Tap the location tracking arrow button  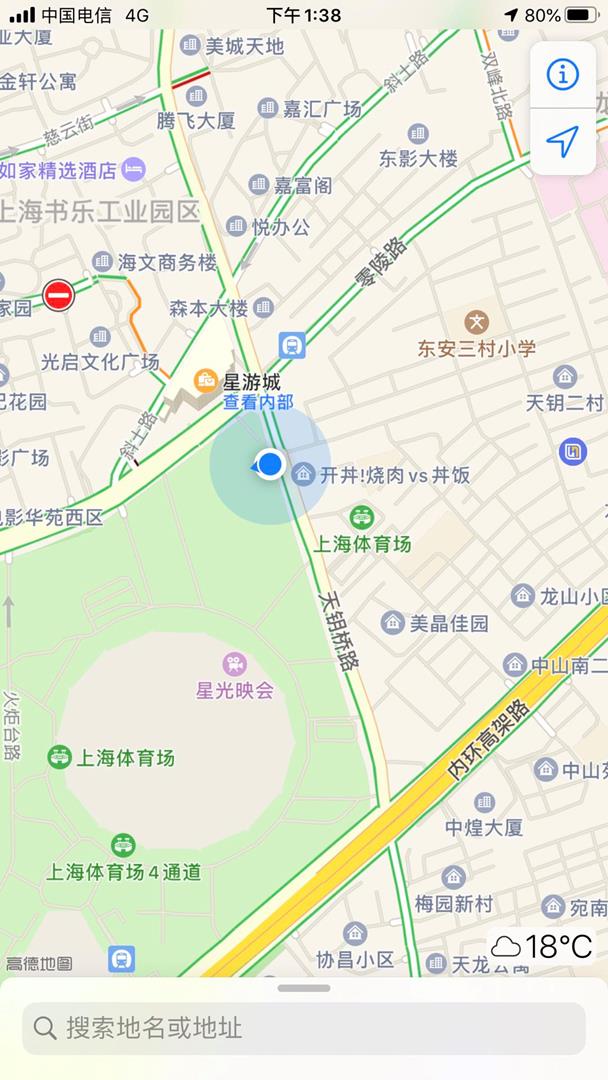563,142
